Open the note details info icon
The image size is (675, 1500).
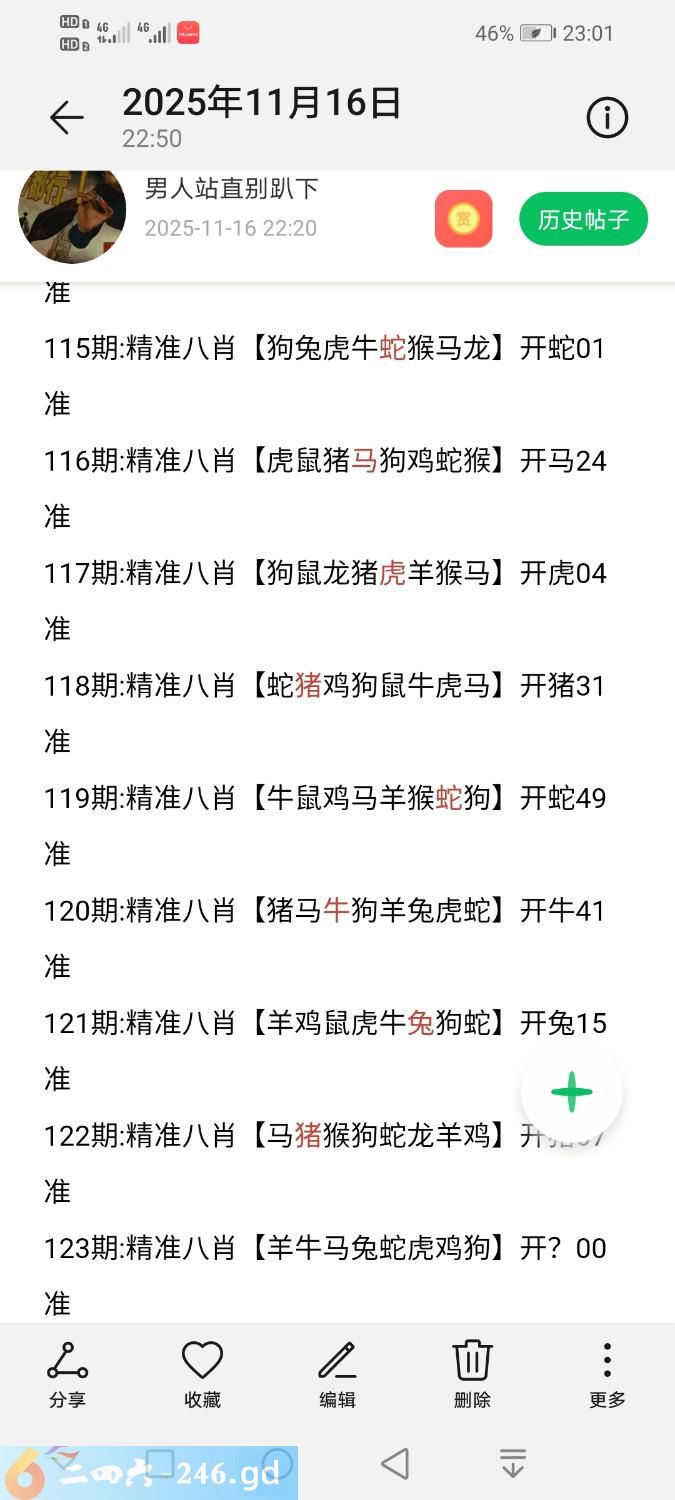606,118
